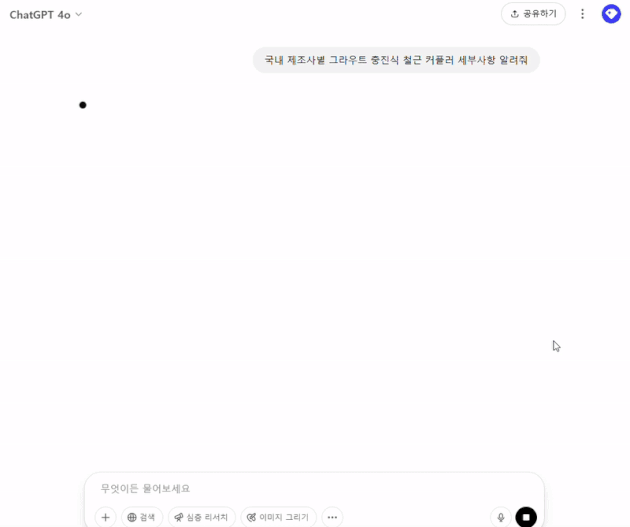Focus the 무엇이든 물어보세요 message field
The height and width of the screenshot is (527, 630).
[300, 488]
